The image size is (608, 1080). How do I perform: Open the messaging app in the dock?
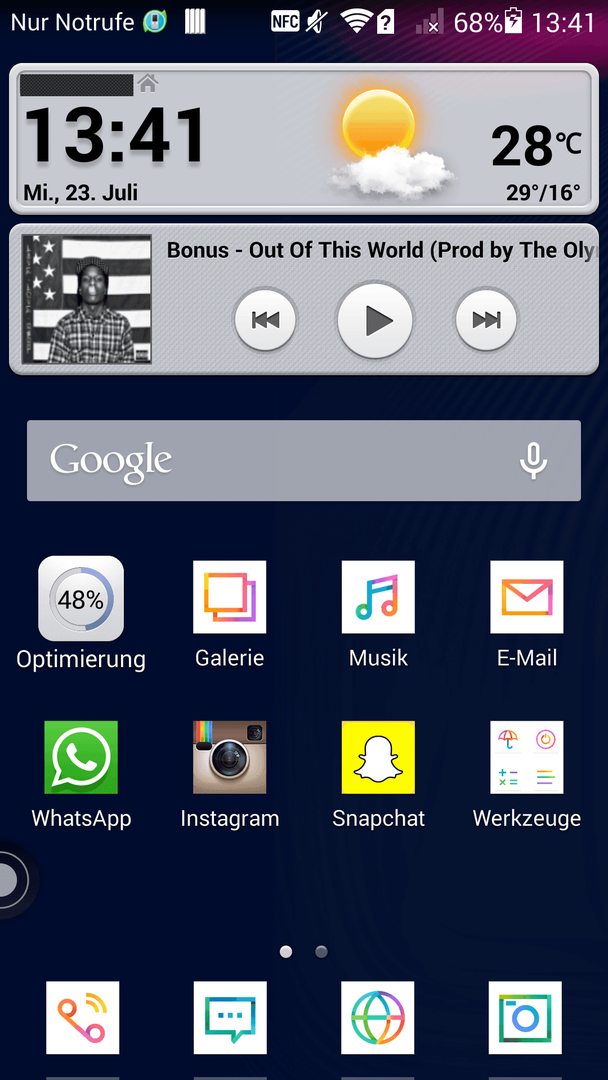(x=230, y=1018)
